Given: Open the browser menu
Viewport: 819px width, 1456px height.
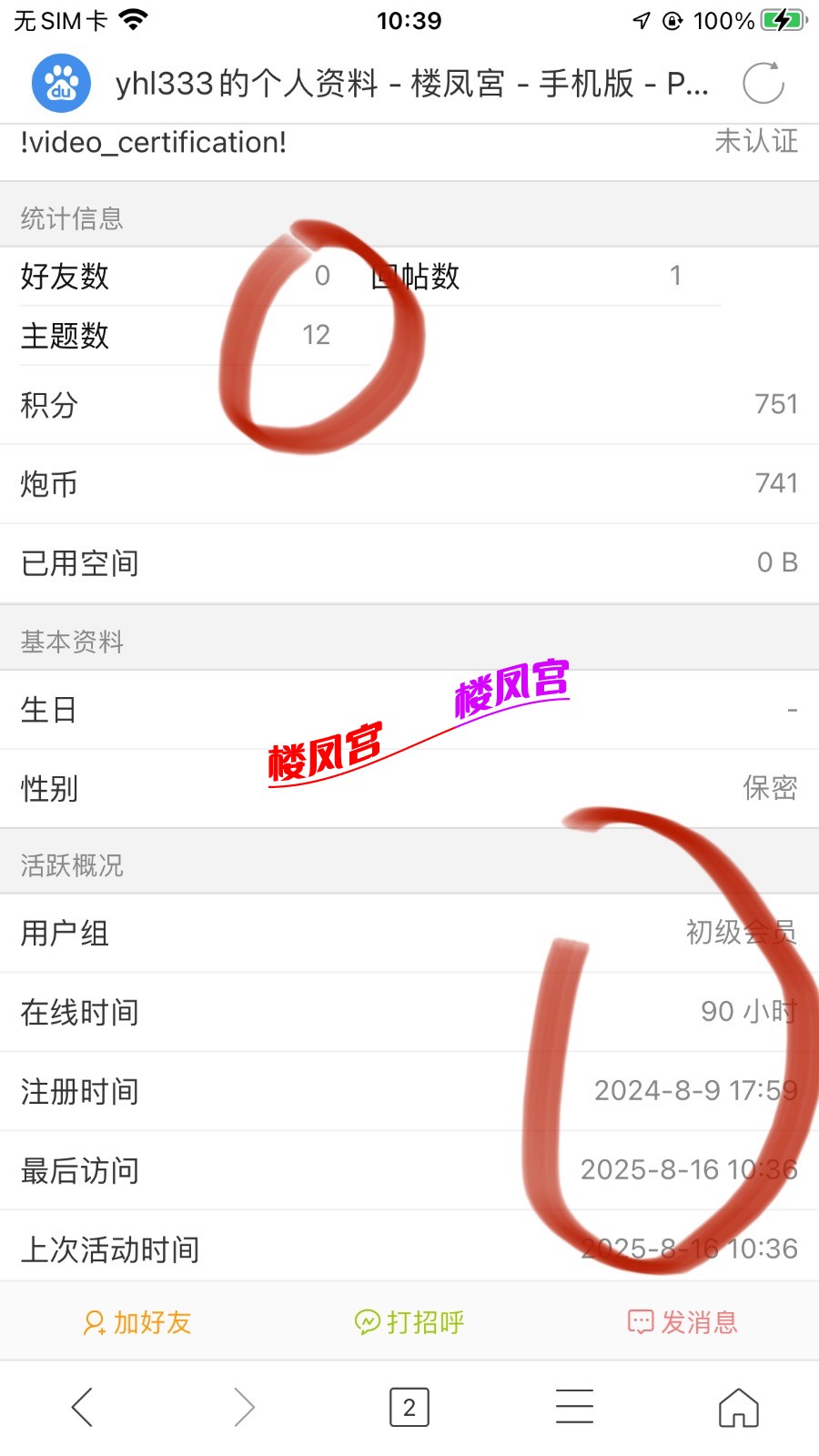Looking at the screenshot, I should [x=574, y=1408].
